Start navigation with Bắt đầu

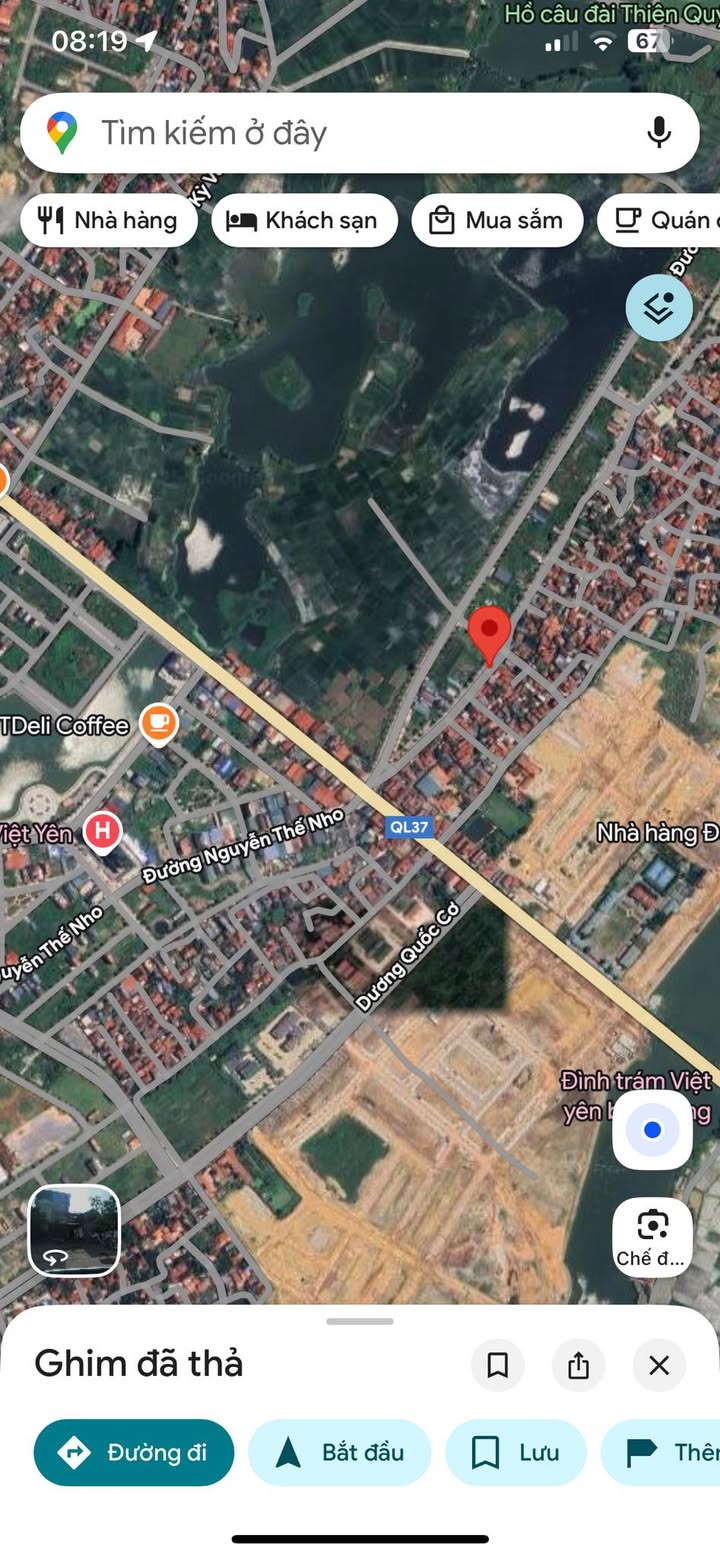tap(340, 1453)
